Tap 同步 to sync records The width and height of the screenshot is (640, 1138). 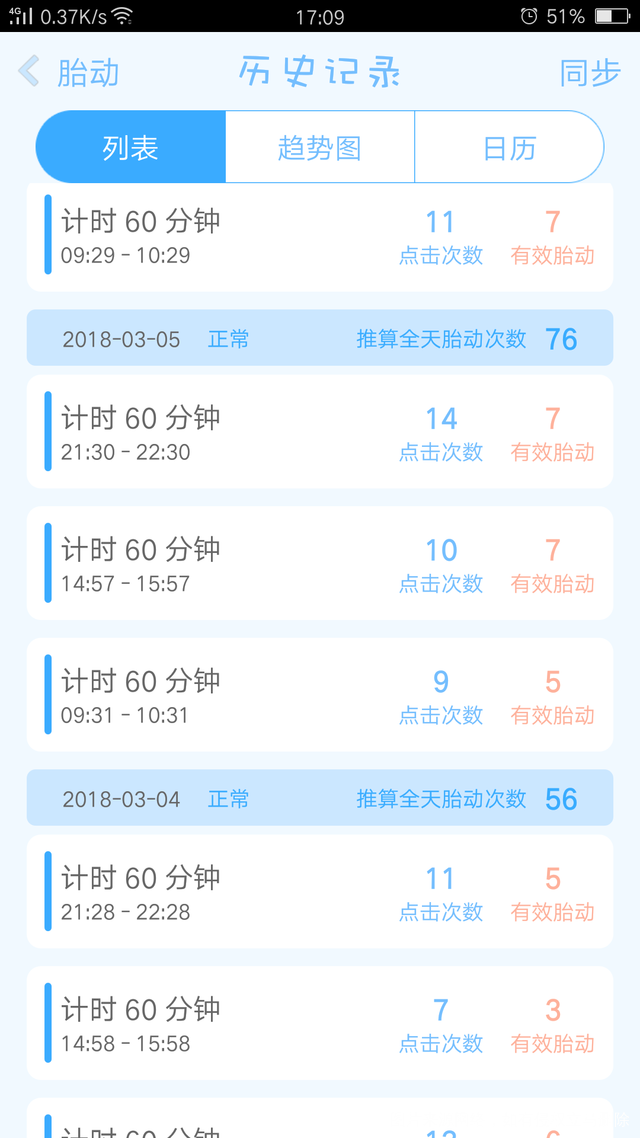pos(590,73)
